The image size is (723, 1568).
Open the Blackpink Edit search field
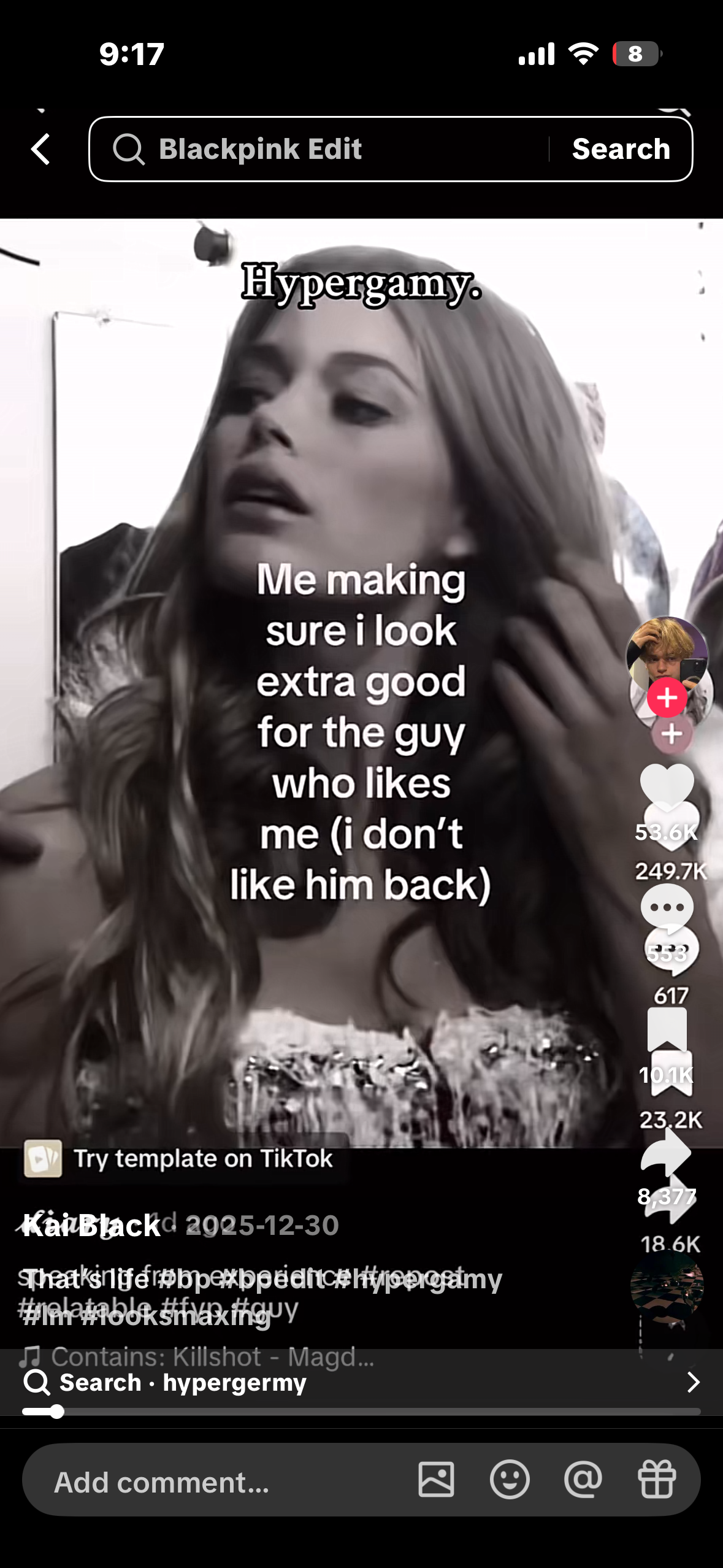click(319, 149)
